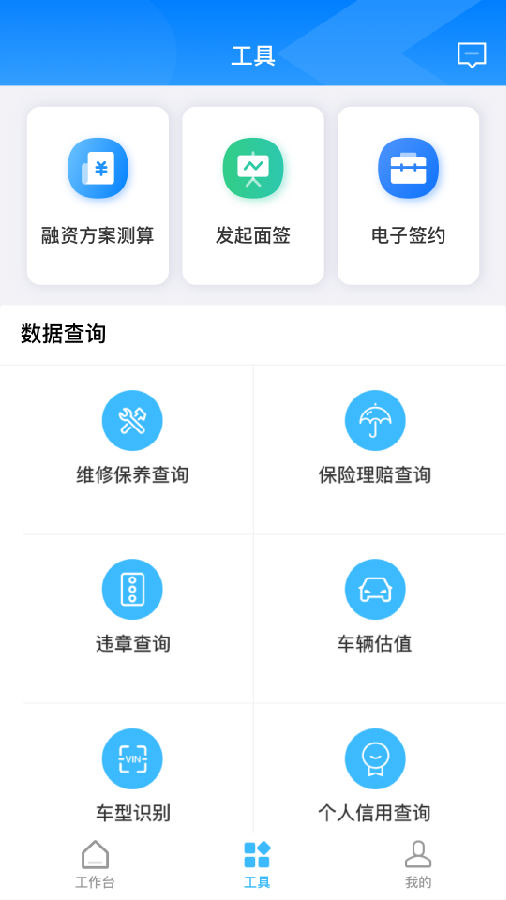Open 融资方案测算 card

(x=98, y=195)
